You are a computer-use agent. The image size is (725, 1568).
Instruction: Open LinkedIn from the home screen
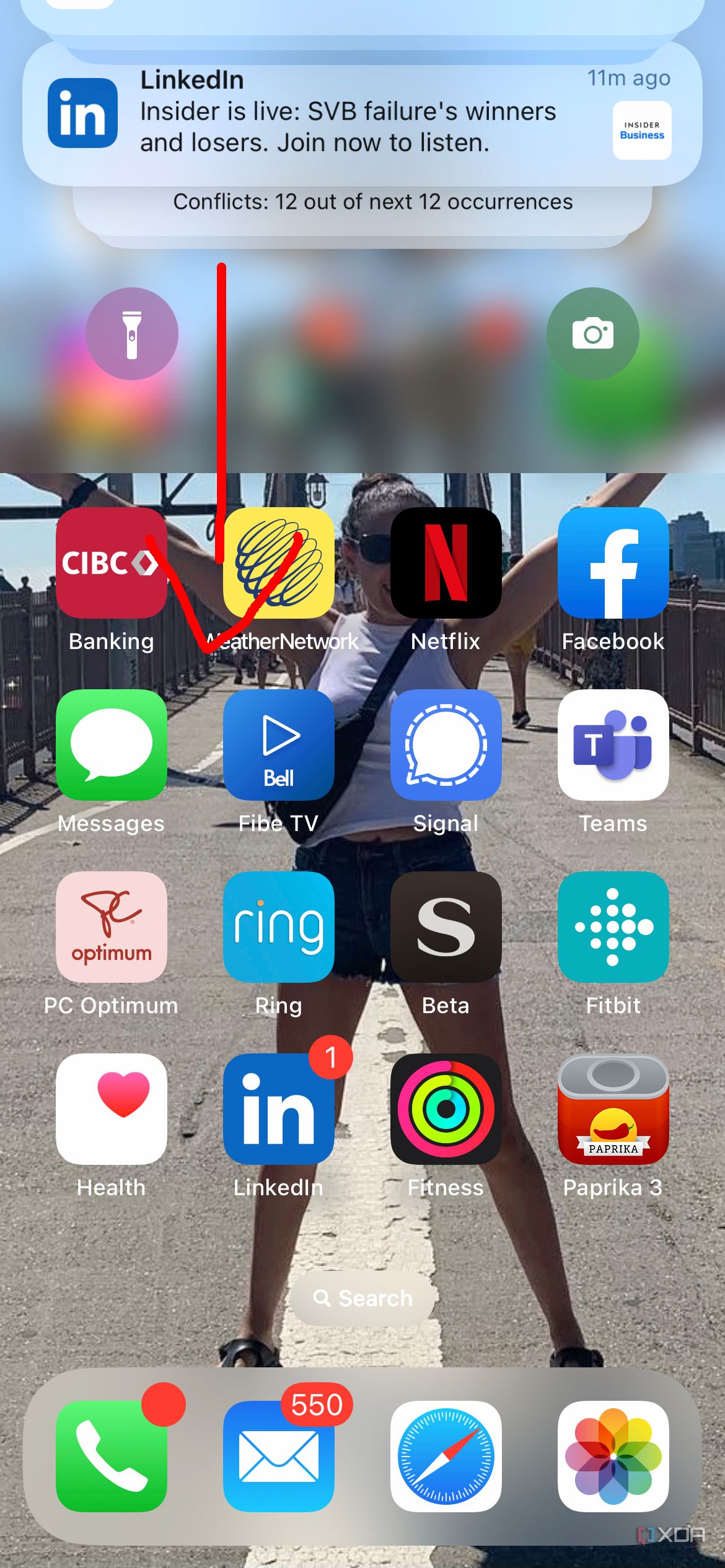pos(279,1108)
